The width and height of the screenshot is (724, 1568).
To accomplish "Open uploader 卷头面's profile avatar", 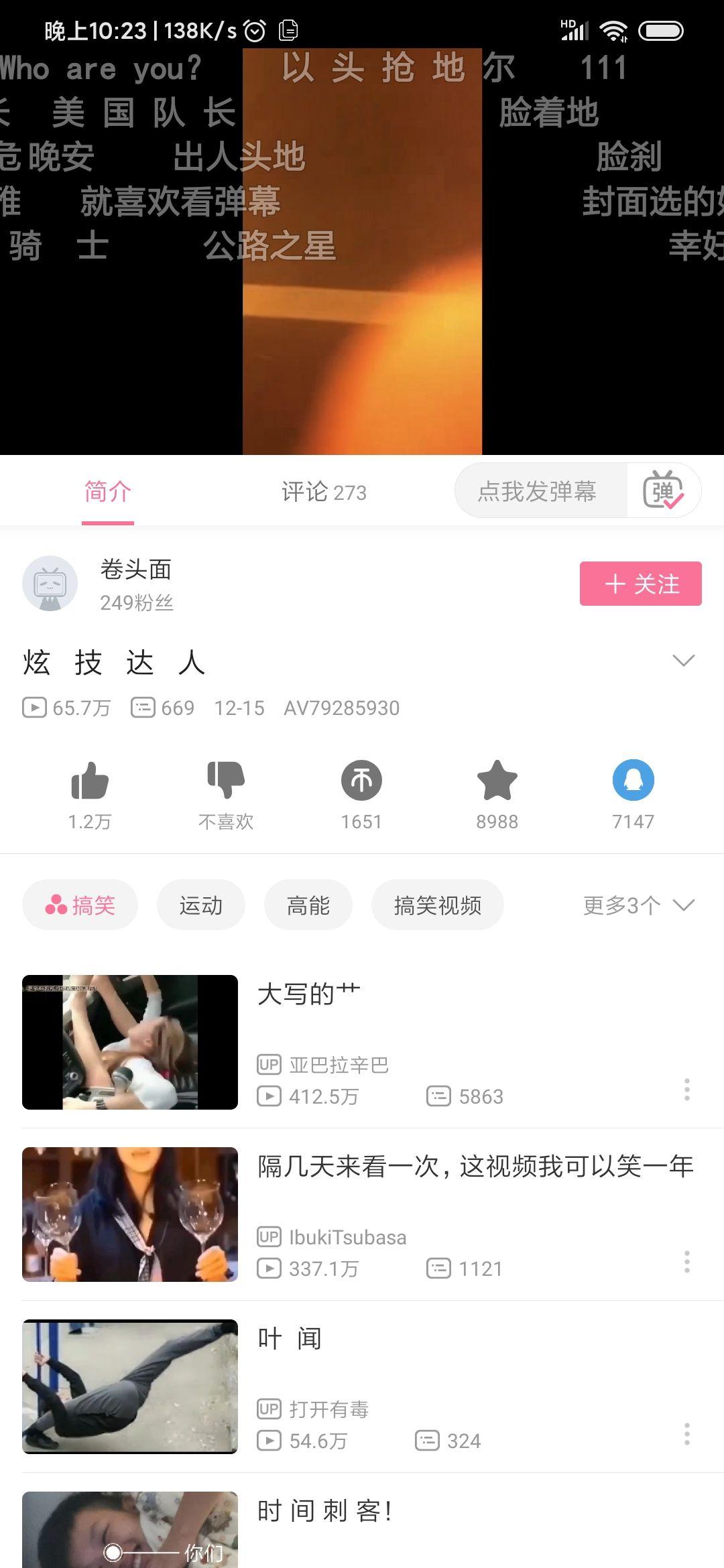I will point(50,584).
